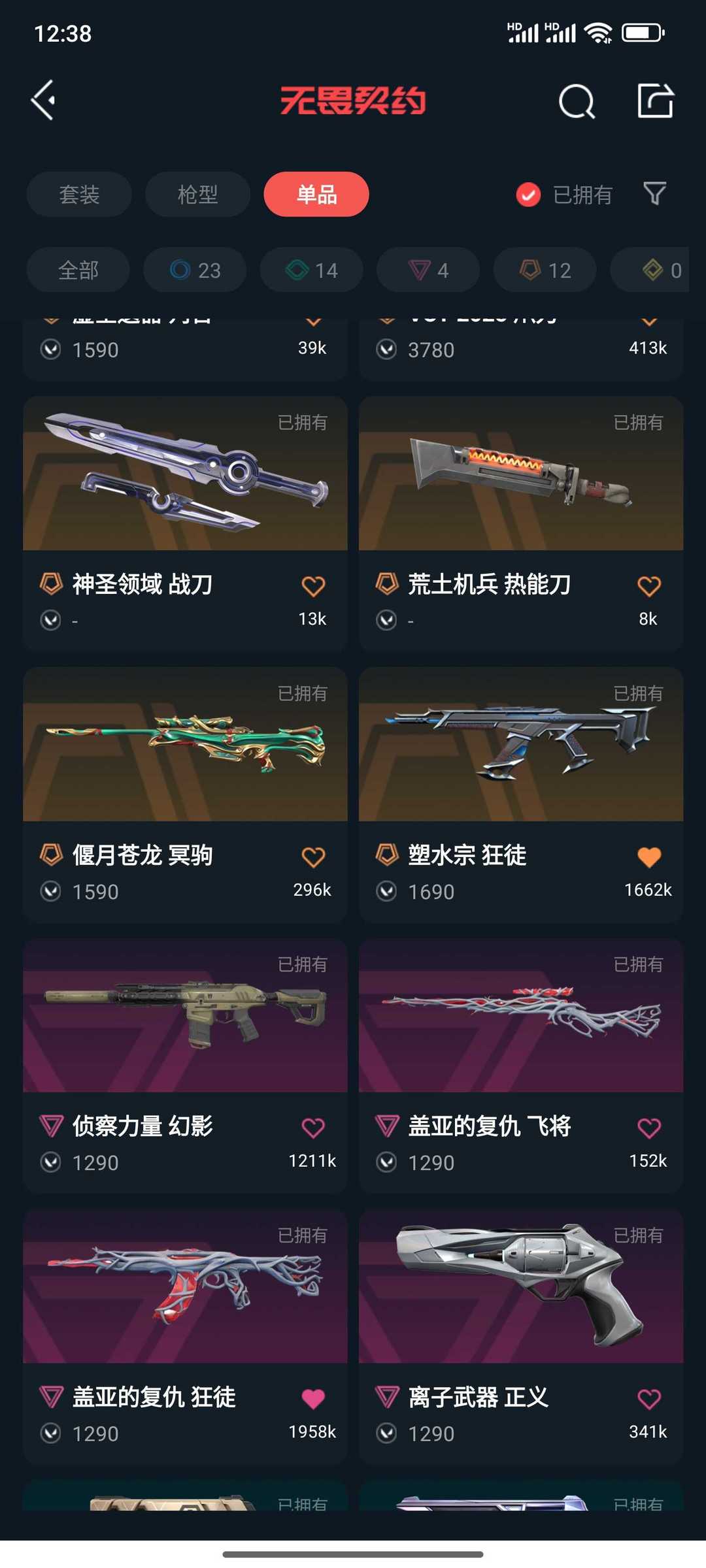Select the 全部 rarity chip
706x1568 pixels.
pos(78,270)
